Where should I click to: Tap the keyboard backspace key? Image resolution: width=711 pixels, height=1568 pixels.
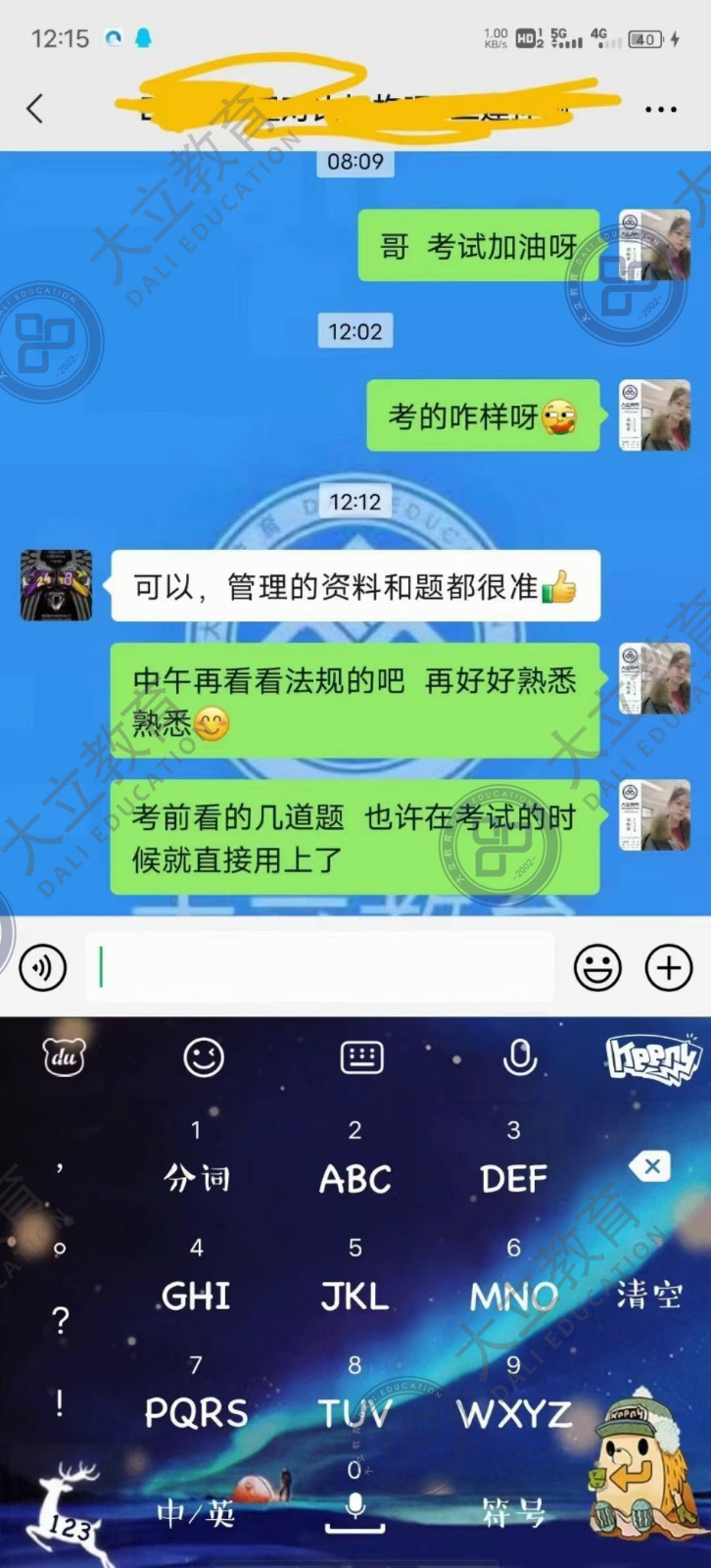click(x=650, y=1166)
